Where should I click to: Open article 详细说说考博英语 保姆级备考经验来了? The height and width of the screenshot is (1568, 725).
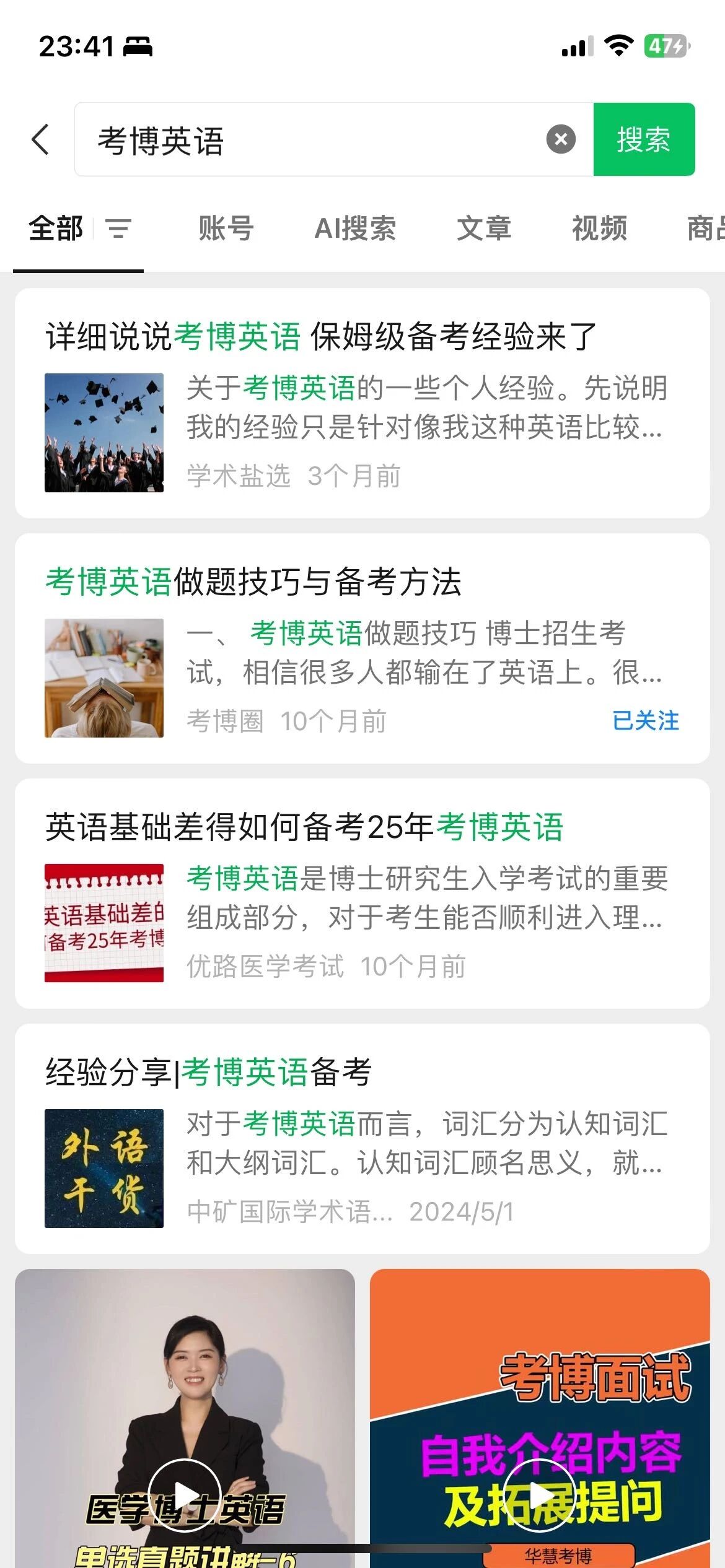click(321, 338)
